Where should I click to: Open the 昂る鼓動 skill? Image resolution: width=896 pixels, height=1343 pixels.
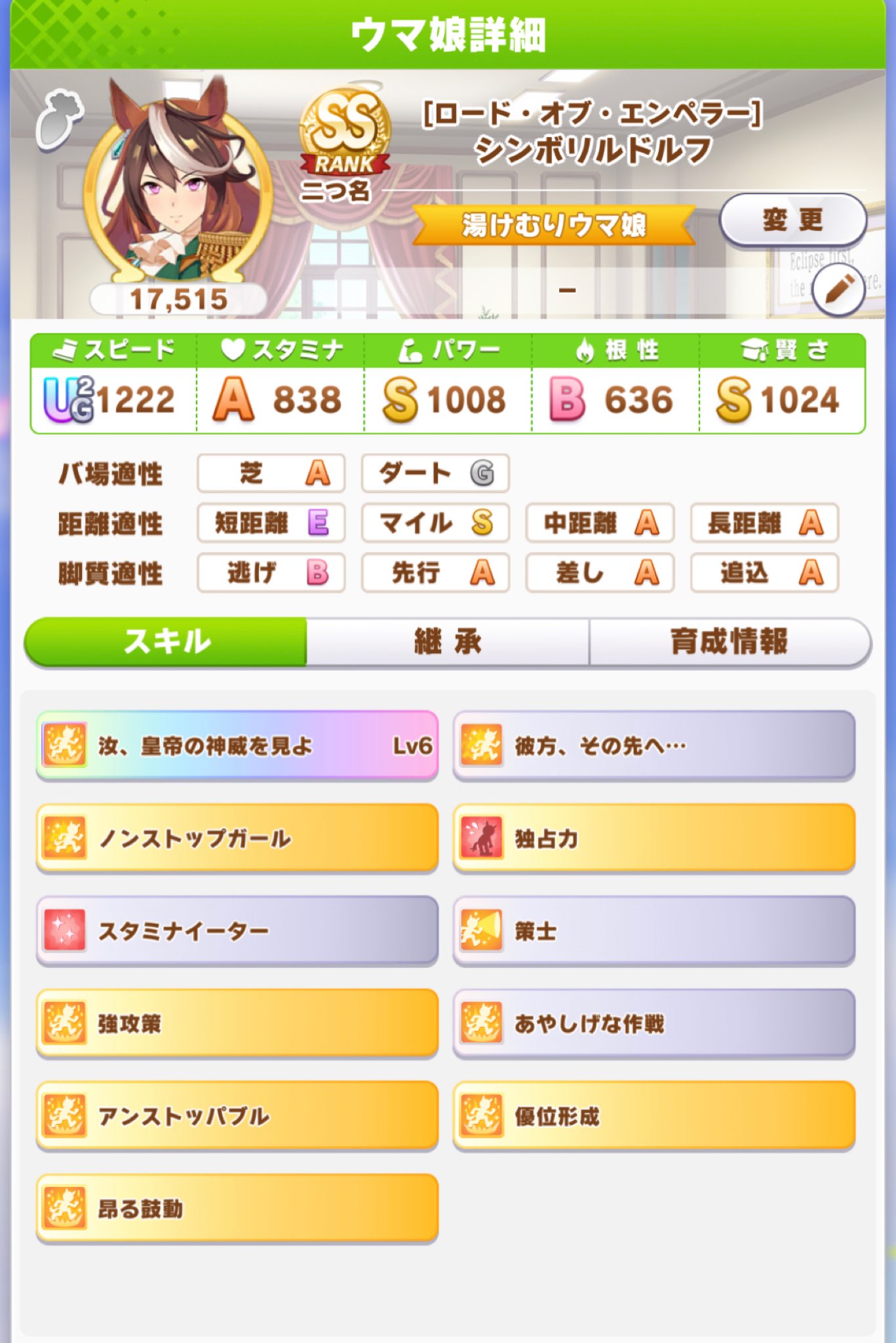(237, 1209)
